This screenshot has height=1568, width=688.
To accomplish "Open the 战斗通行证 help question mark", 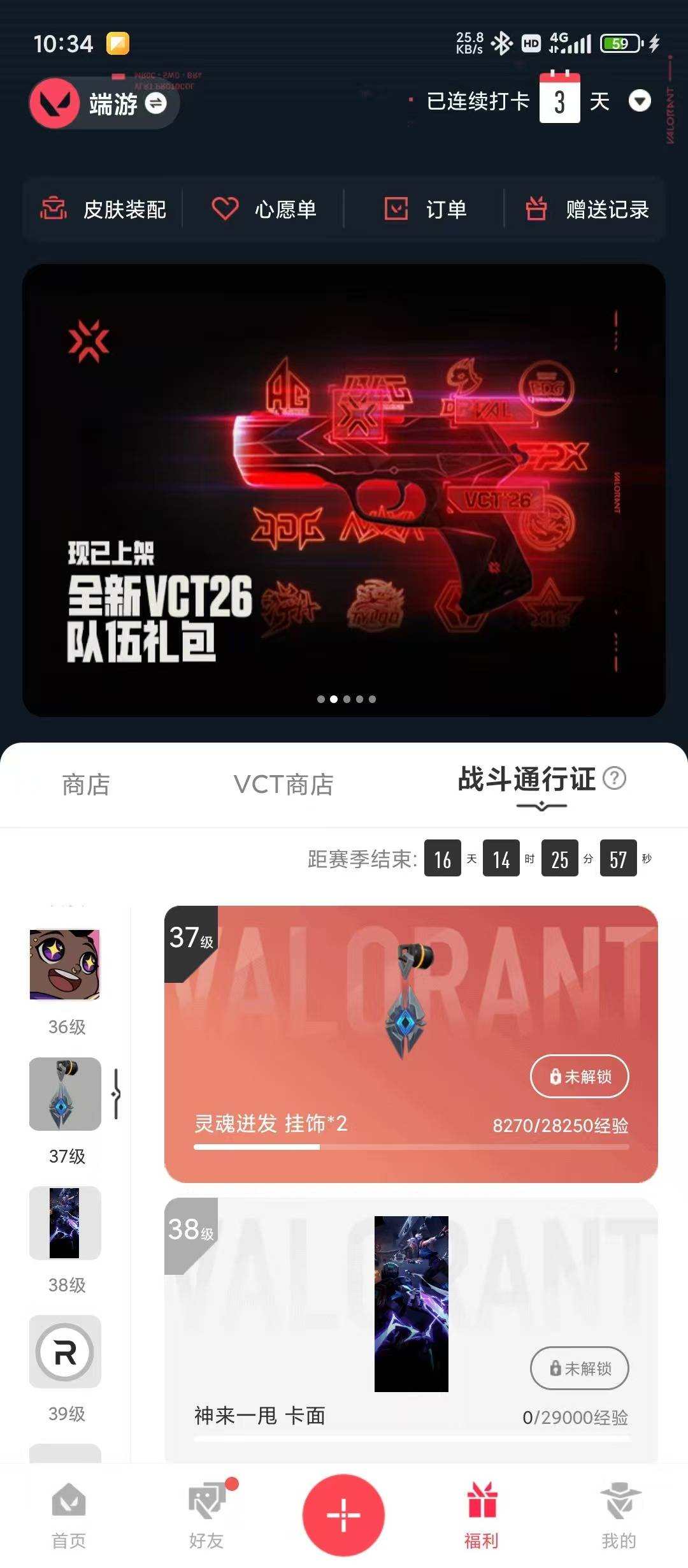I will pyautogui.click(x=613, y=779).
